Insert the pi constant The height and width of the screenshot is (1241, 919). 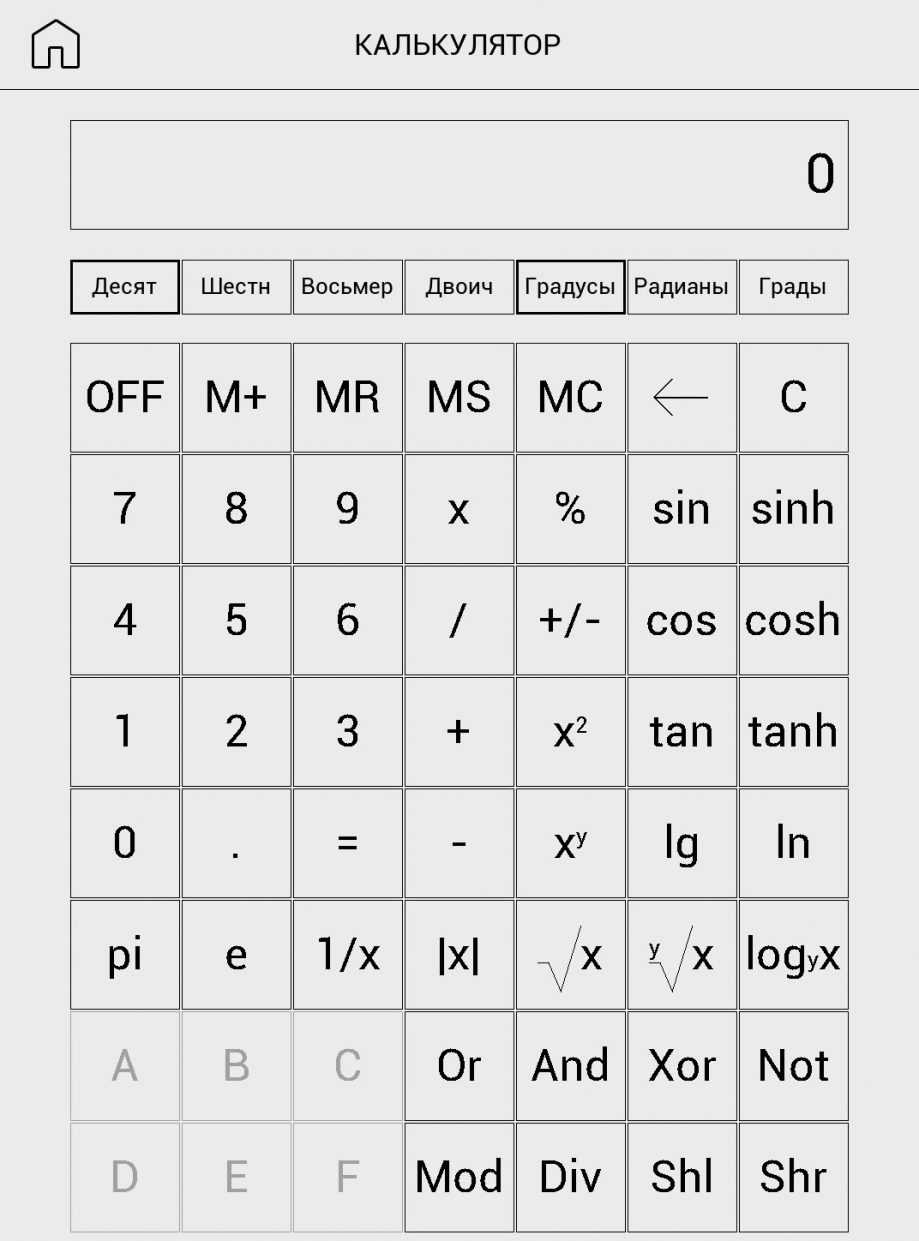pyautogui.click(x=125, y=955)
